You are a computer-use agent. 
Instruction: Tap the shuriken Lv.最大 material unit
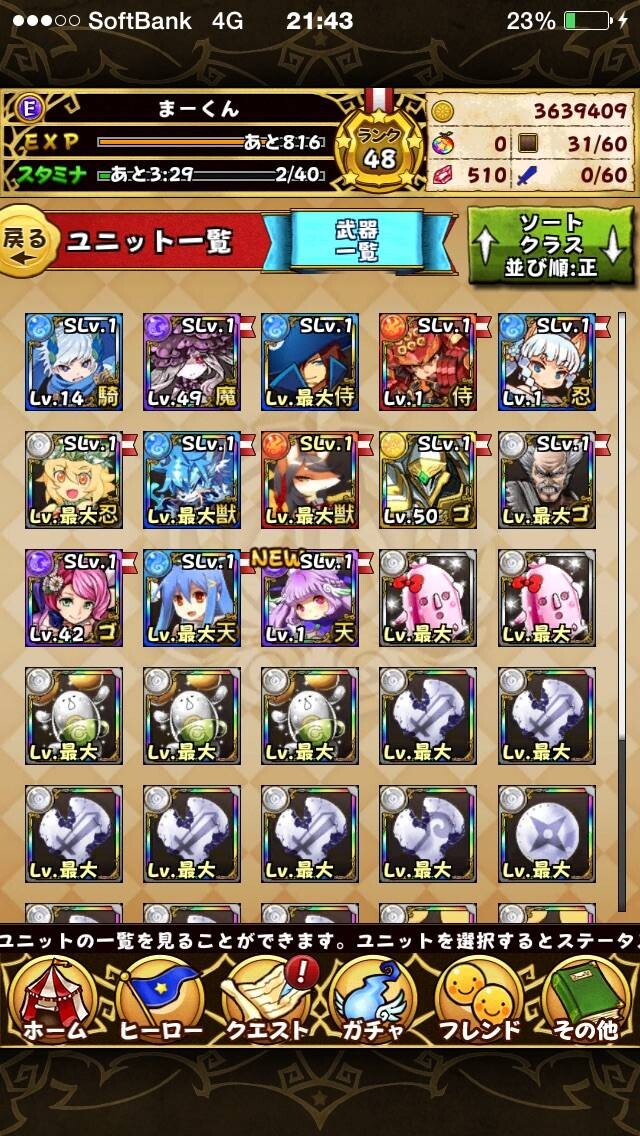(547, 834)
